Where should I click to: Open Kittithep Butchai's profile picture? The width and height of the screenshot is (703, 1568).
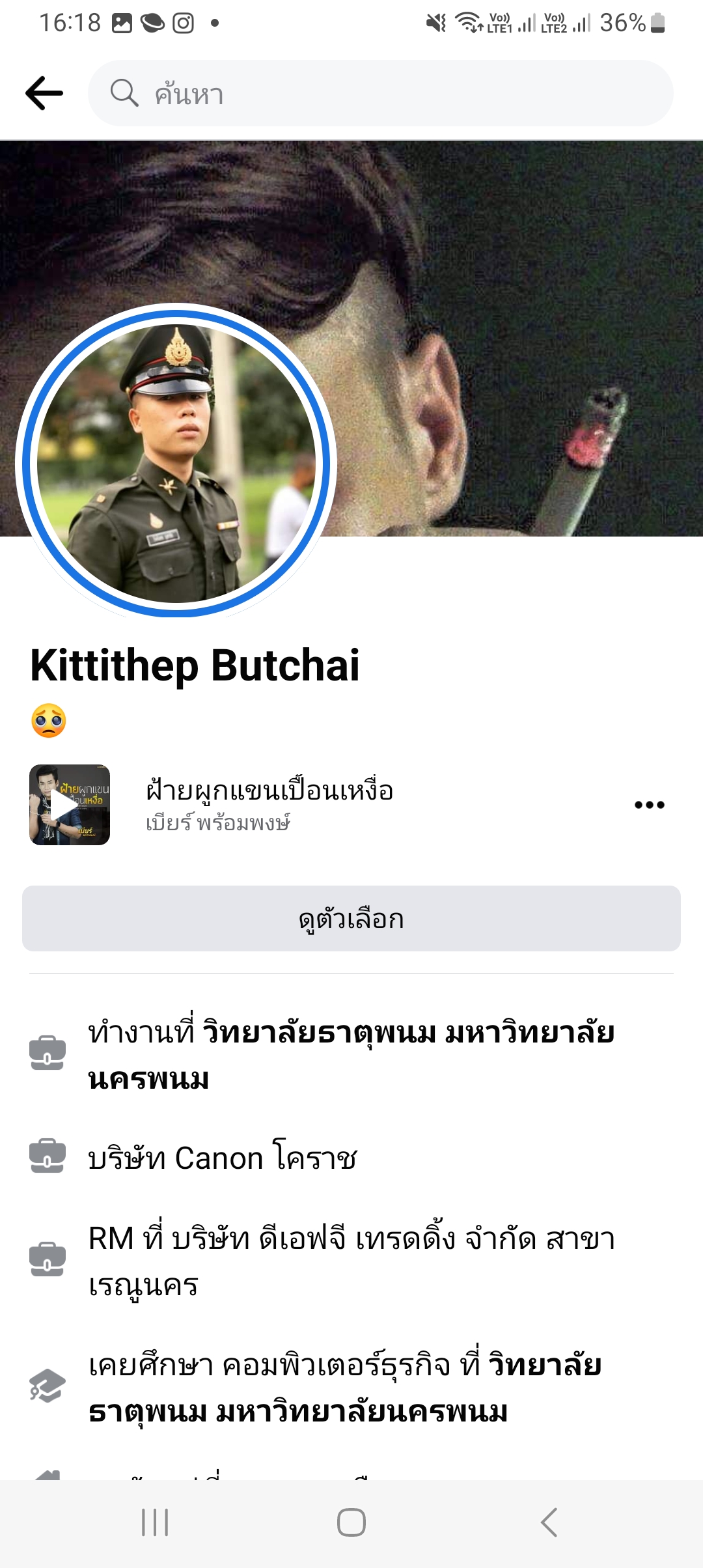176,462
